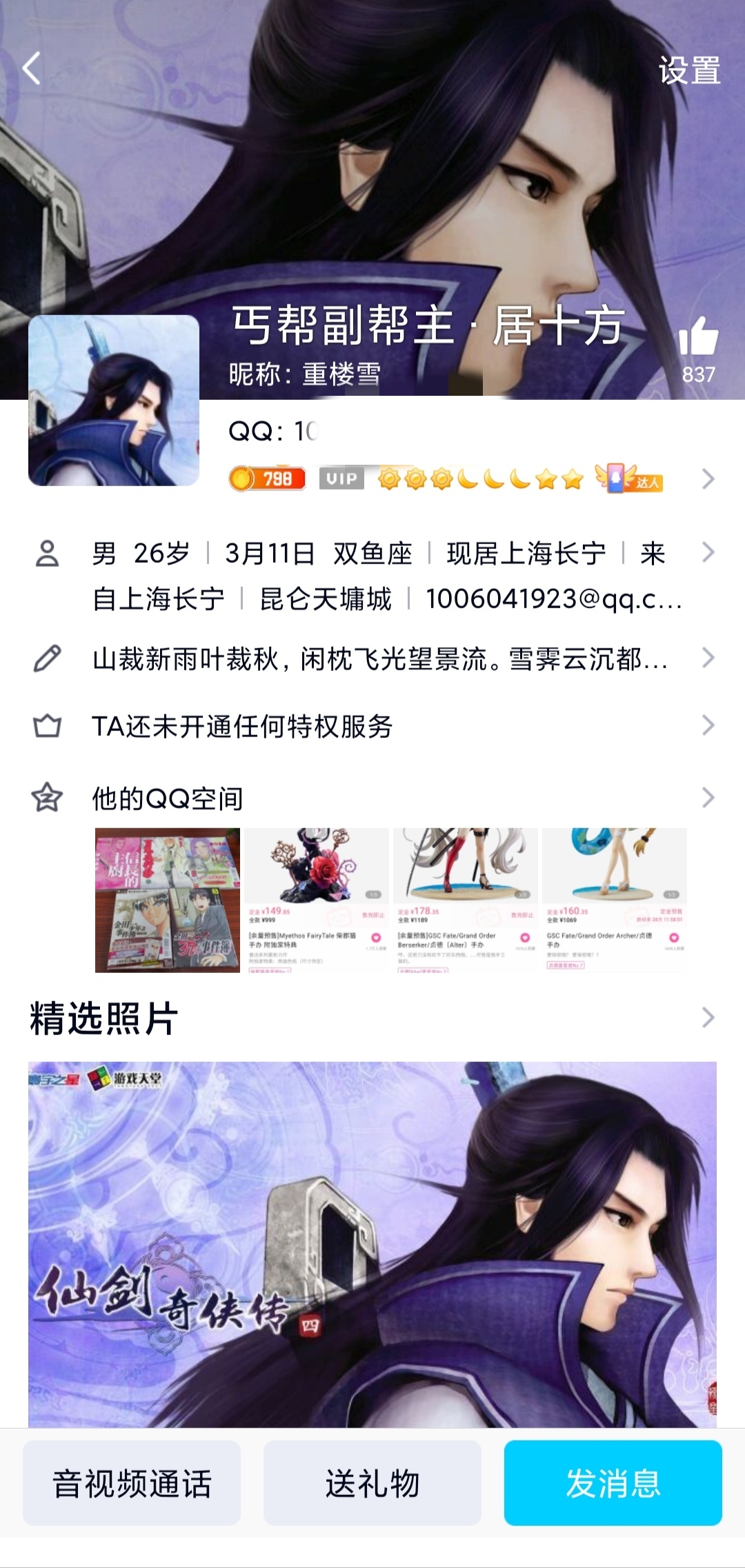Open the profile avatar picture
745x1568 pixels.
point(114,401)
